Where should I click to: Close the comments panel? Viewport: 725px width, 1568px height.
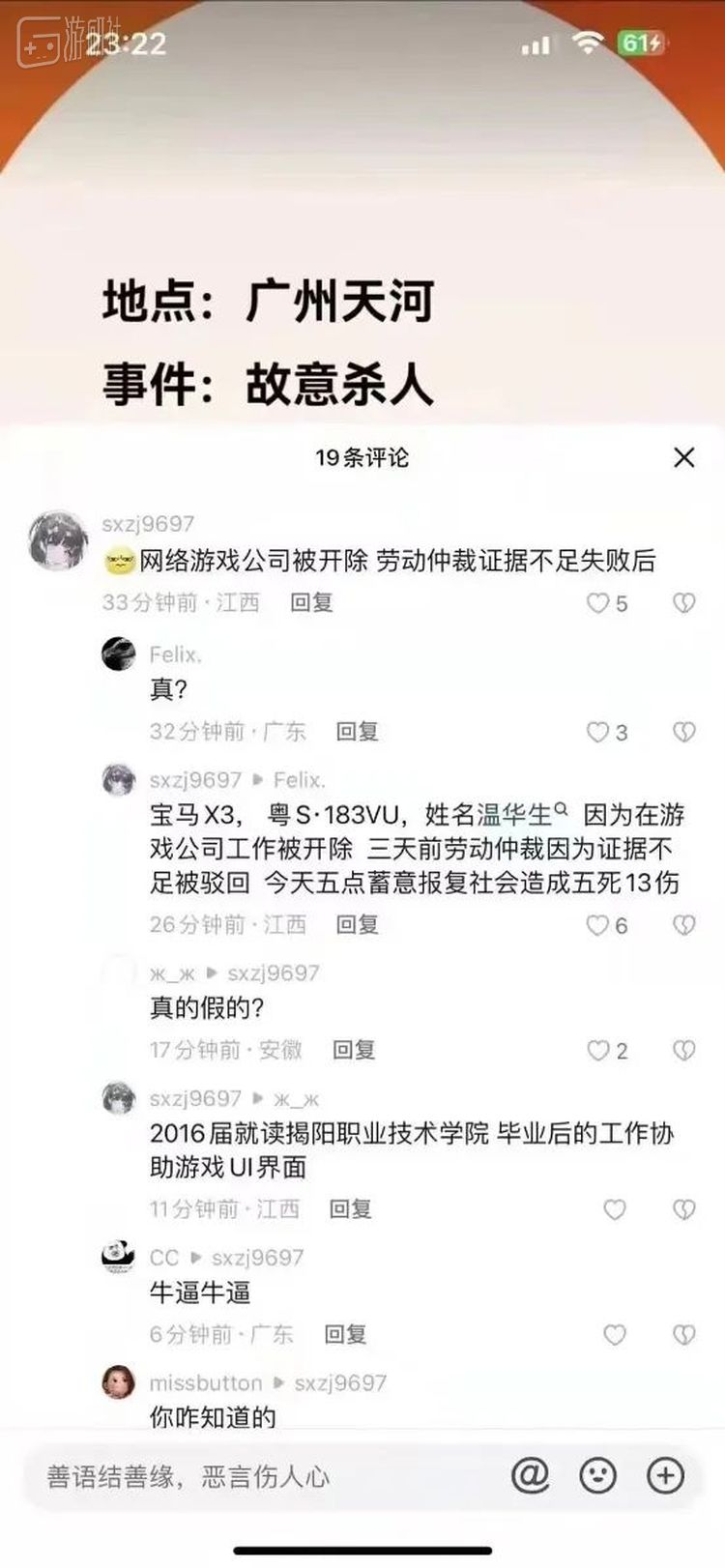click(683, 457)
